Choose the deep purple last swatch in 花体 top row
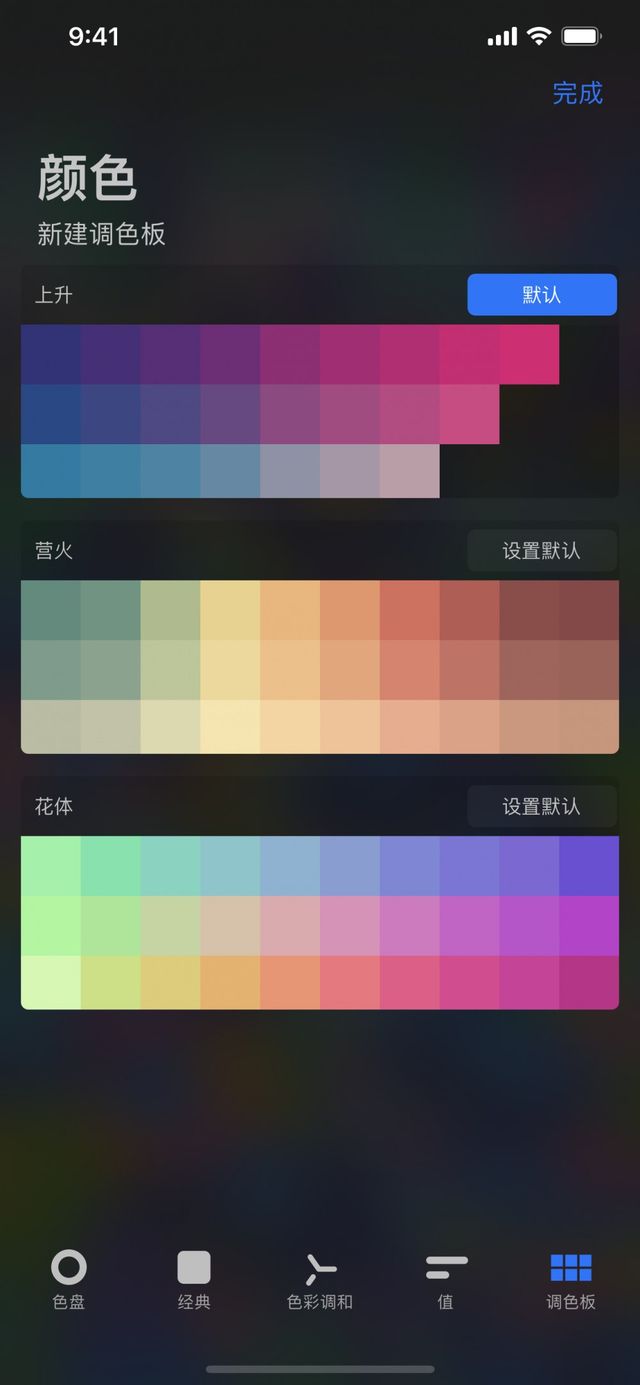The image size is (640, 1385). [588, 866]
